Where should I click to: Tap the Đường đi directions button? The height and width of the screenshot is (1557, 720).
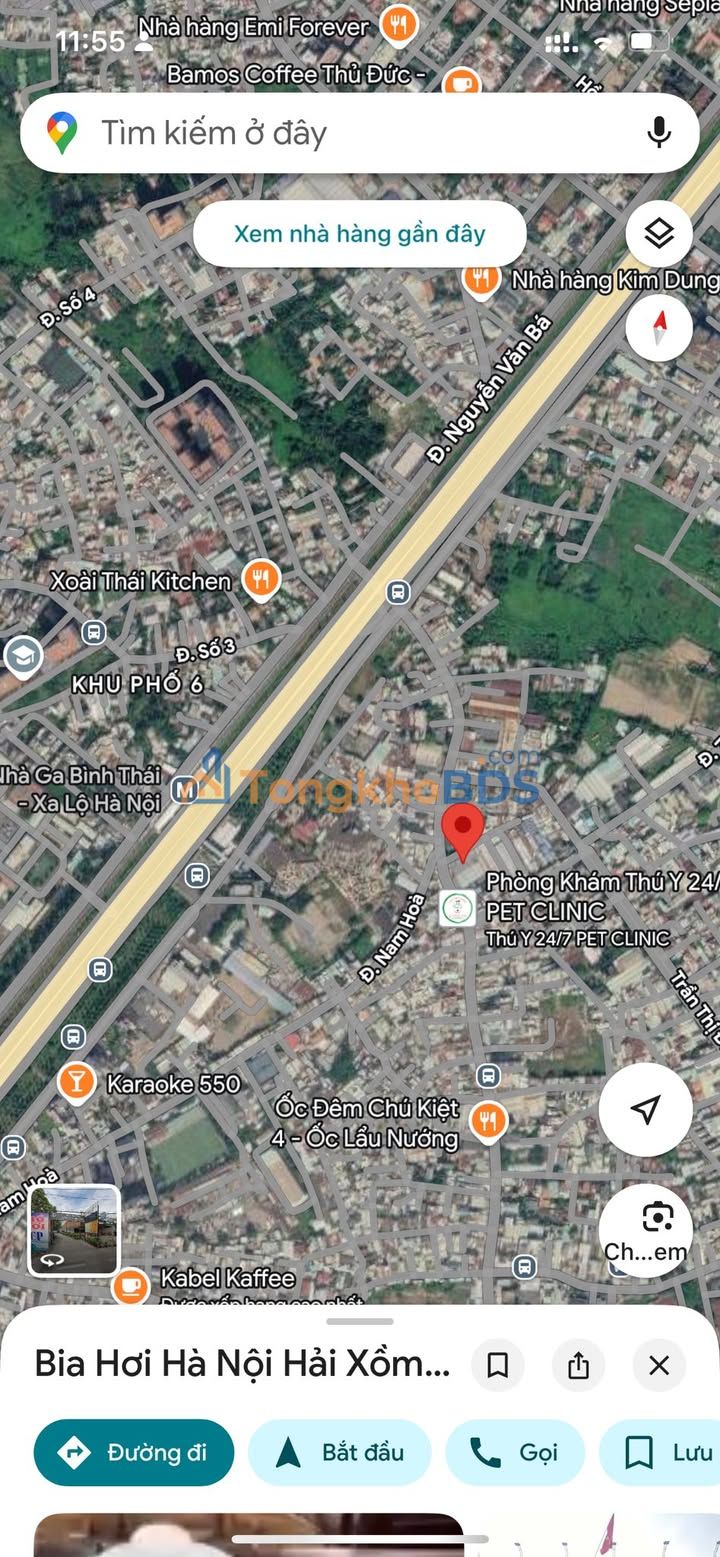click(134, 1453)
